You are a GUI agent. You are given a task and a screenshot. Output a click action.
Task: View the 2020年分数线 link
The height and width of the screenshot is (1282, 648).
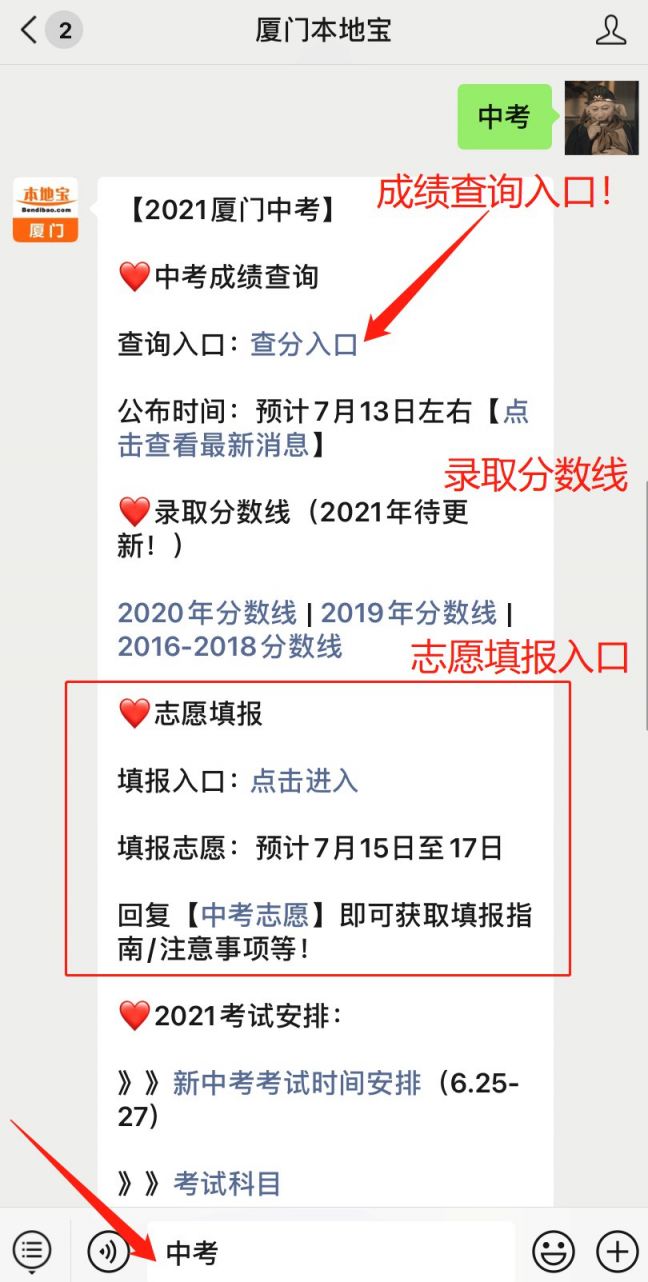click(207, 612)
